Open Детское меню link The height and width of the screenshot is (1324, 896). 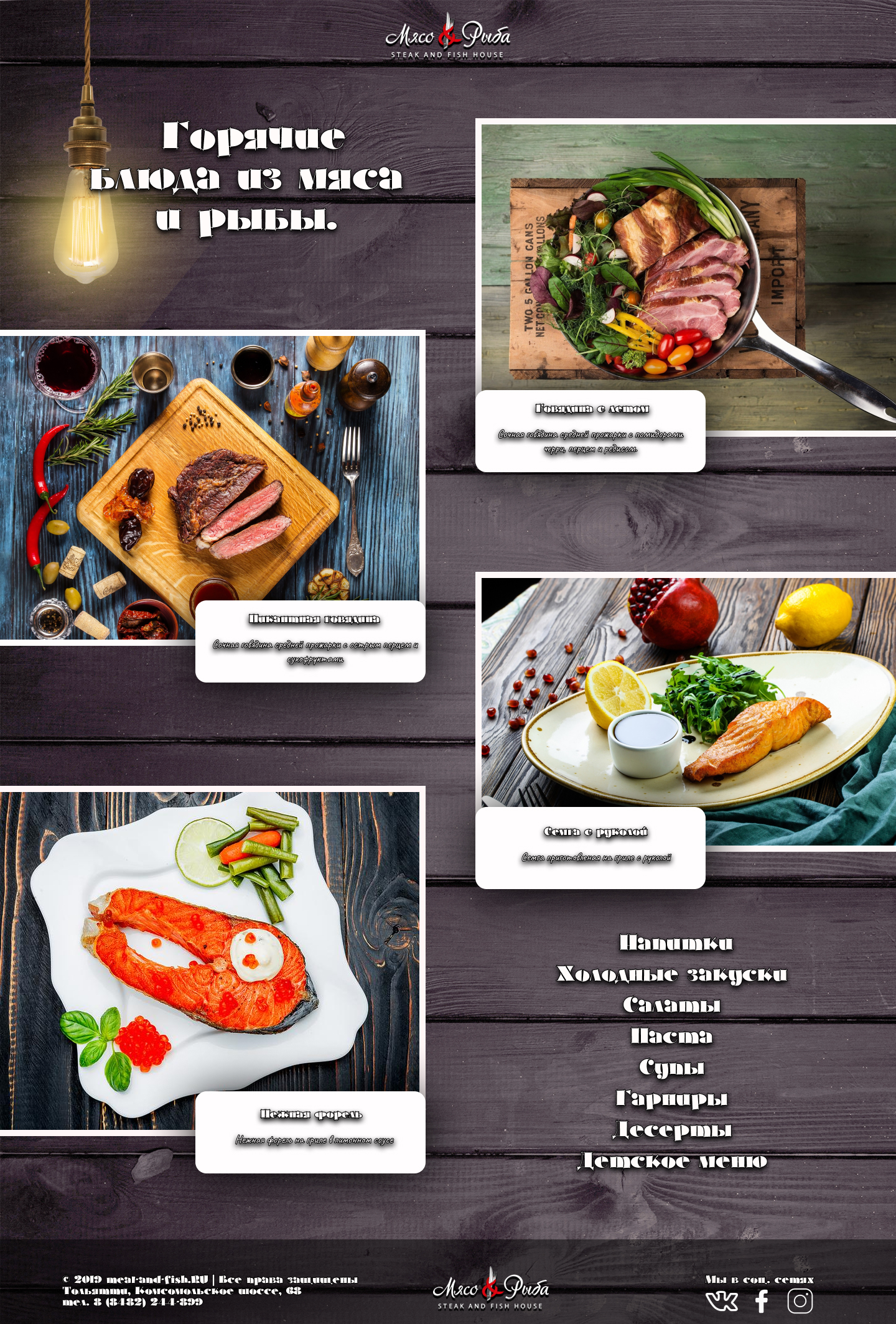(671, 1160)
